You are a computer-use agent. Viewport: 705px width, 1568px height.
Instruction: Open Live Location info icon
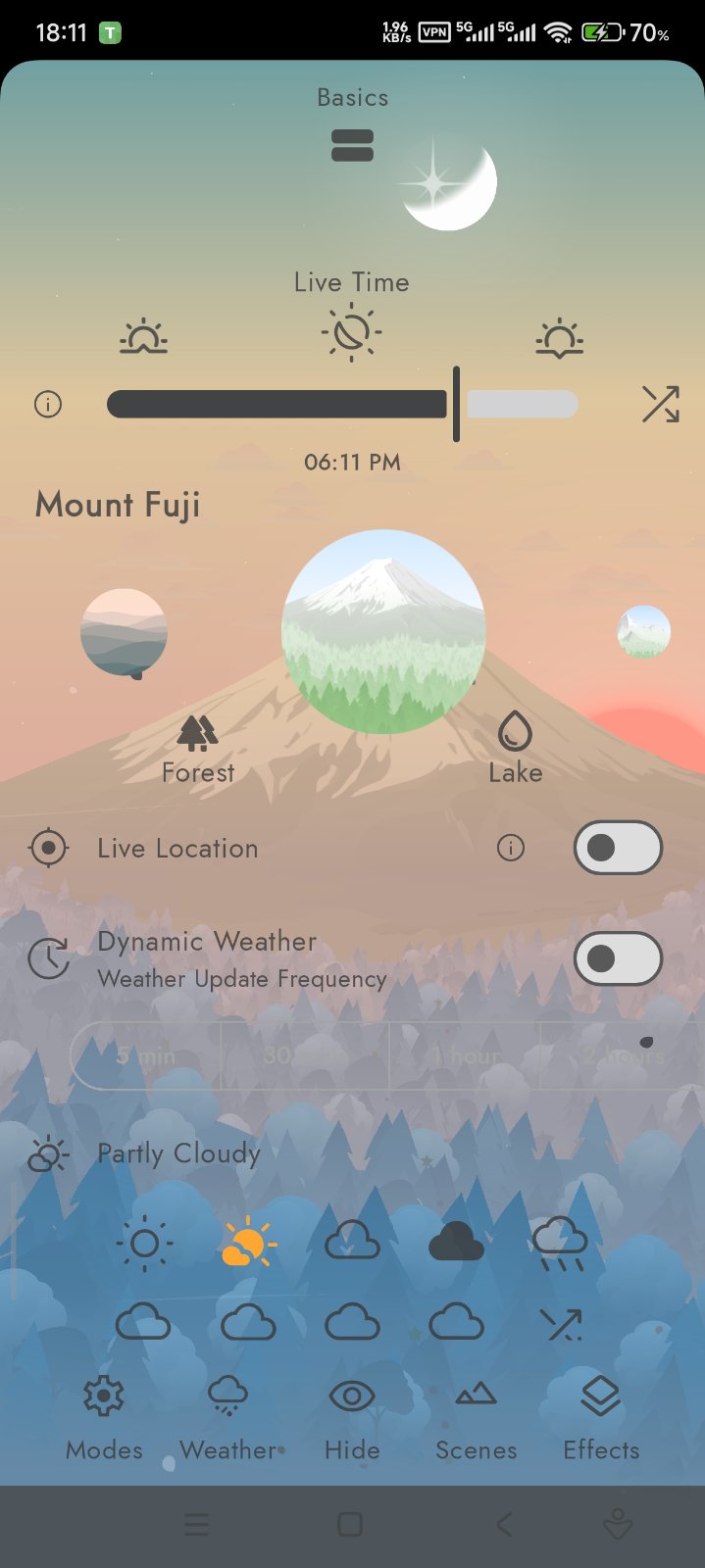(510, 848)
